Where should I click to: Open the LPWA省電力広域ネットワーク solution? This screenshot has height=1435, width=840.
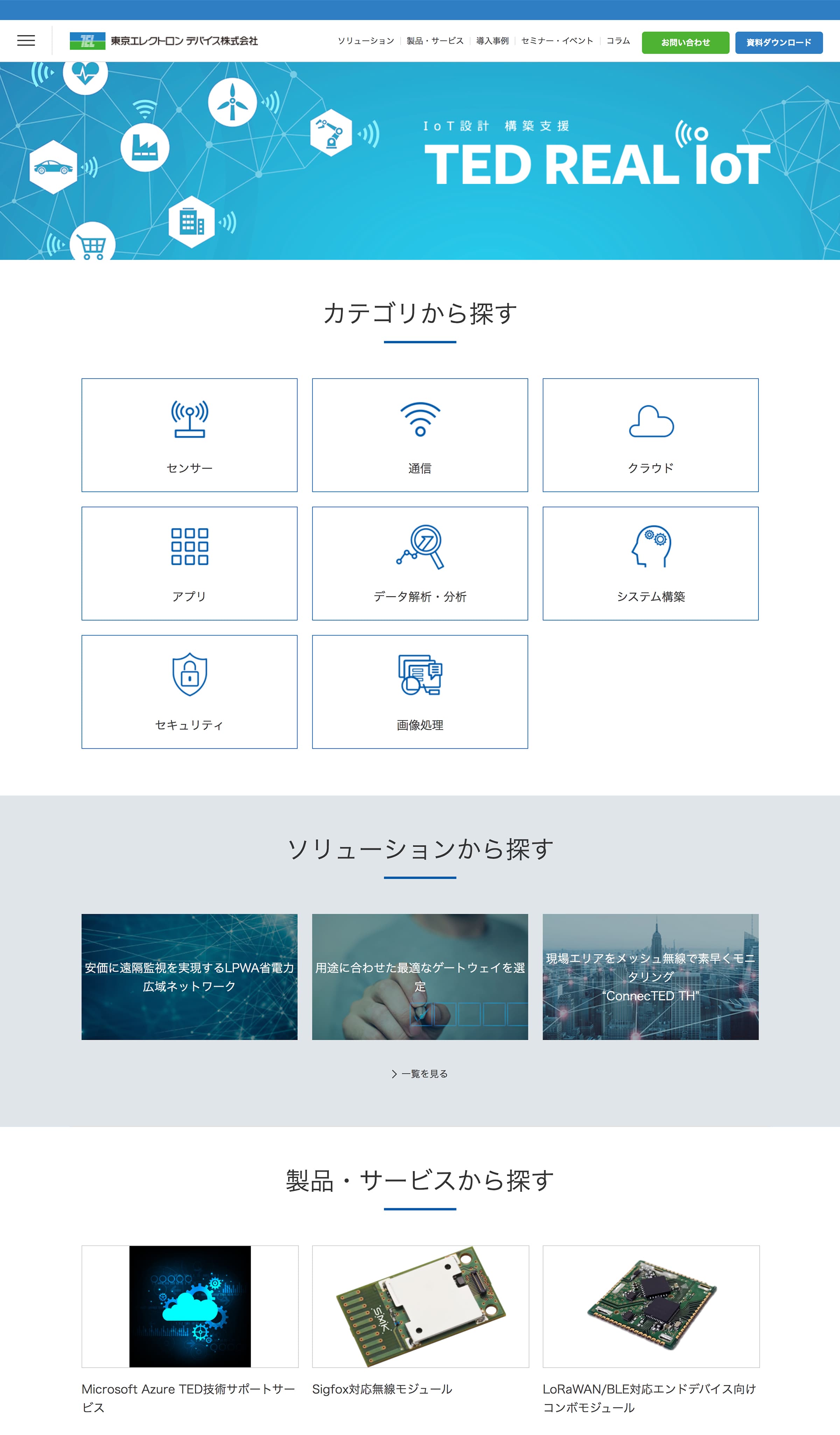[x=189, y=976]
